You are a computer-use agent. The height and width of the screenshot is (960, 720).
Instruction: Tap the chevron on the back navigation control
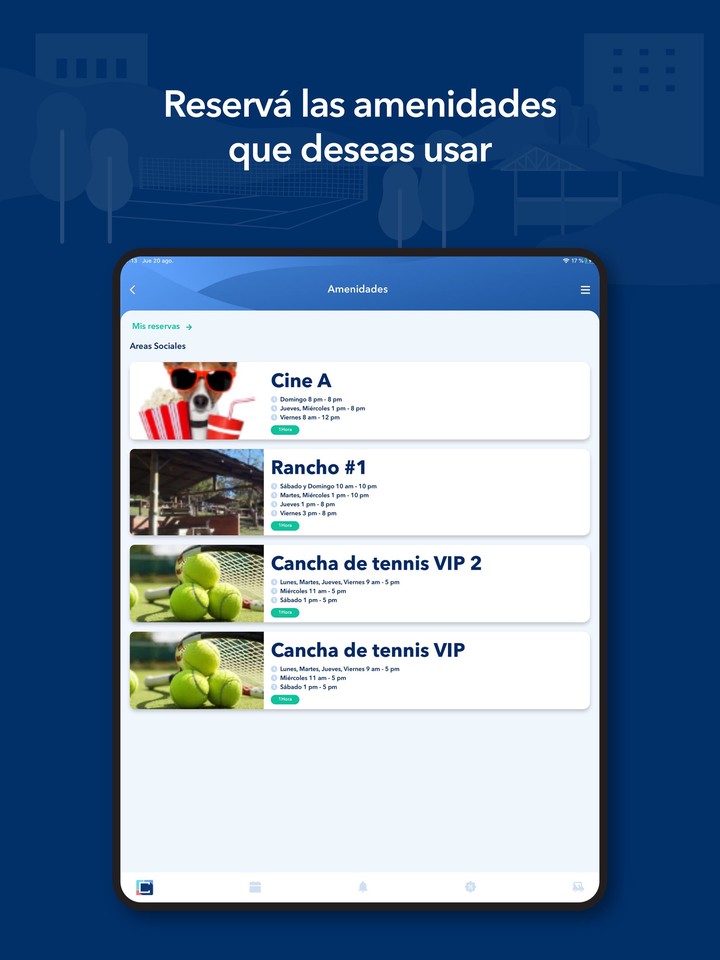click(133, 289)
